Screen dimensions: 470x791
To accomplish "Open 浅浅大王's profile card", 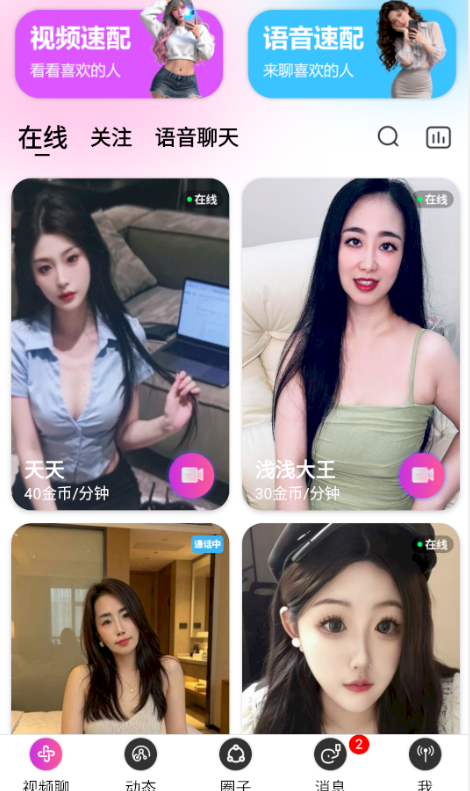I will coord(350,344).
